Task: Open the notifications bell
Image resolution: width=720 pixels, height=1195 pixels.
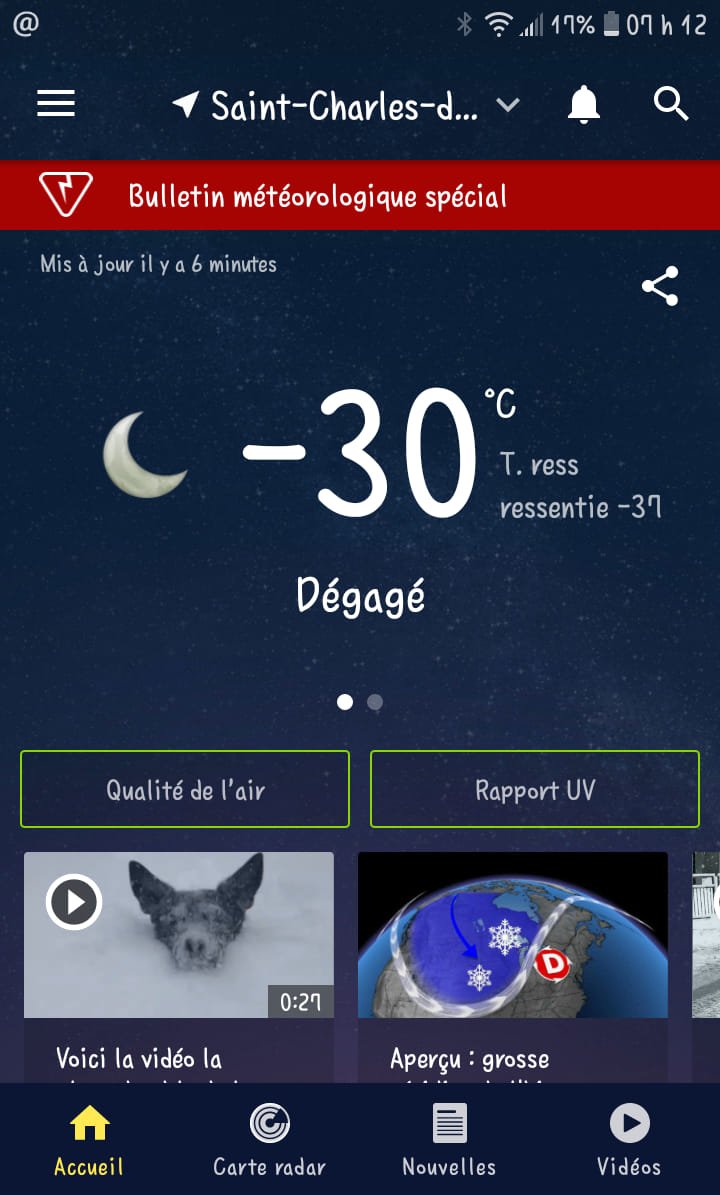Action: [584, 104]
